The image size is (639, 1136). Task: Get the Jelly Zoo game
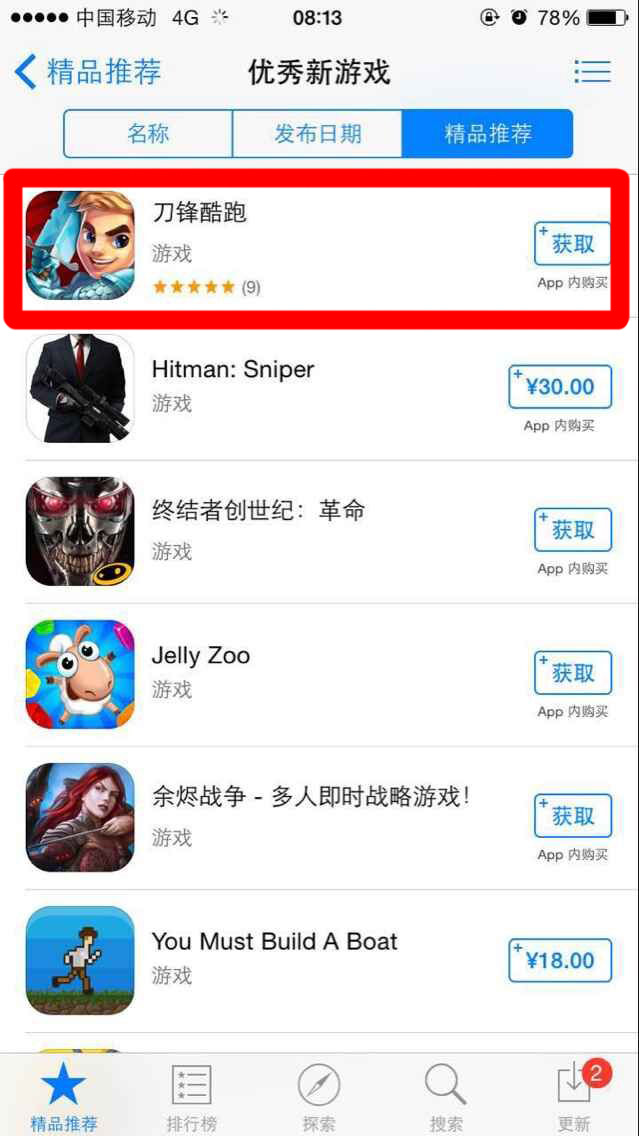tap(572, 674)
